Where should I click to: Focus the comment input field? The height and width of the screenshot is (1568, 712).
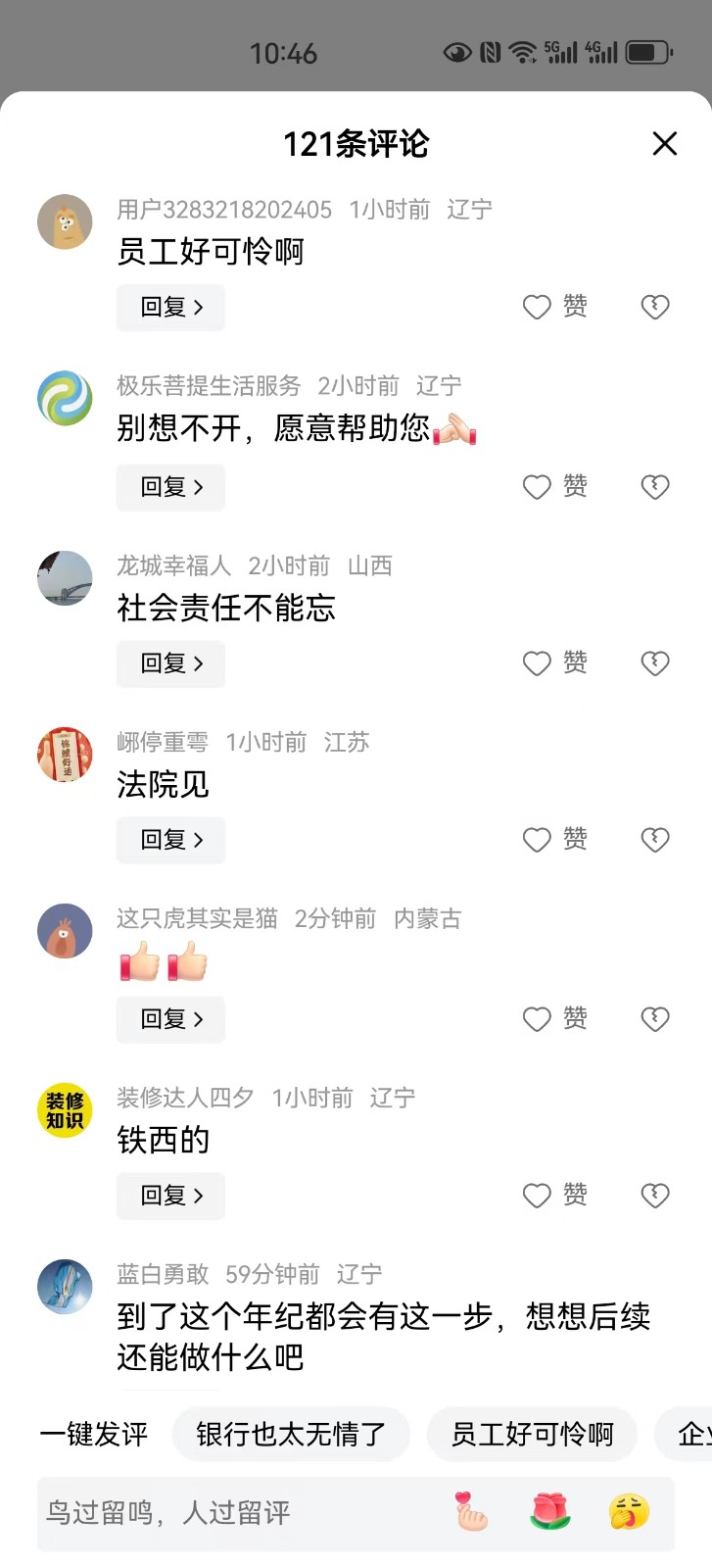(235, 1513)
